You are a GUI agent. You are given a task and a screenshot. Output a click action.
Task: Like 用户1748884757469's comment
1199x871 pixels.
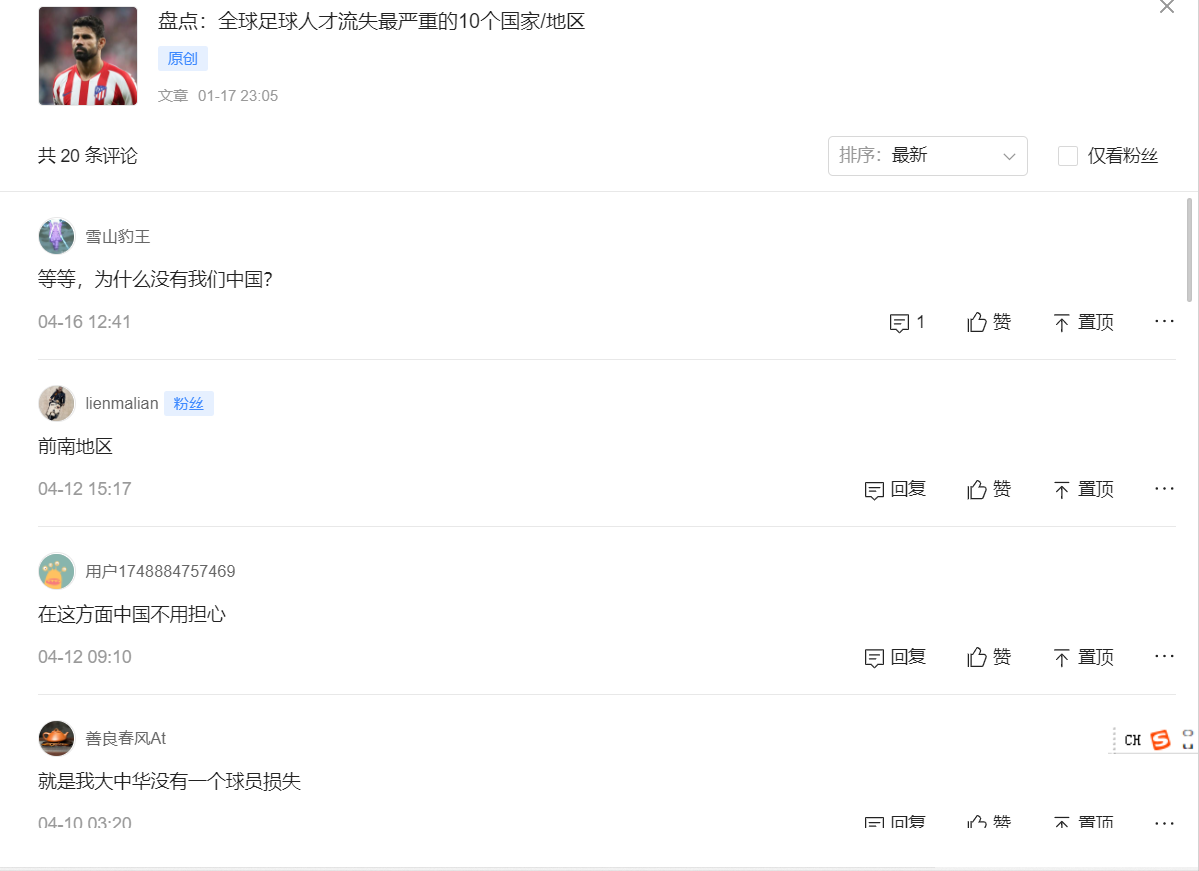click(989, 657)
